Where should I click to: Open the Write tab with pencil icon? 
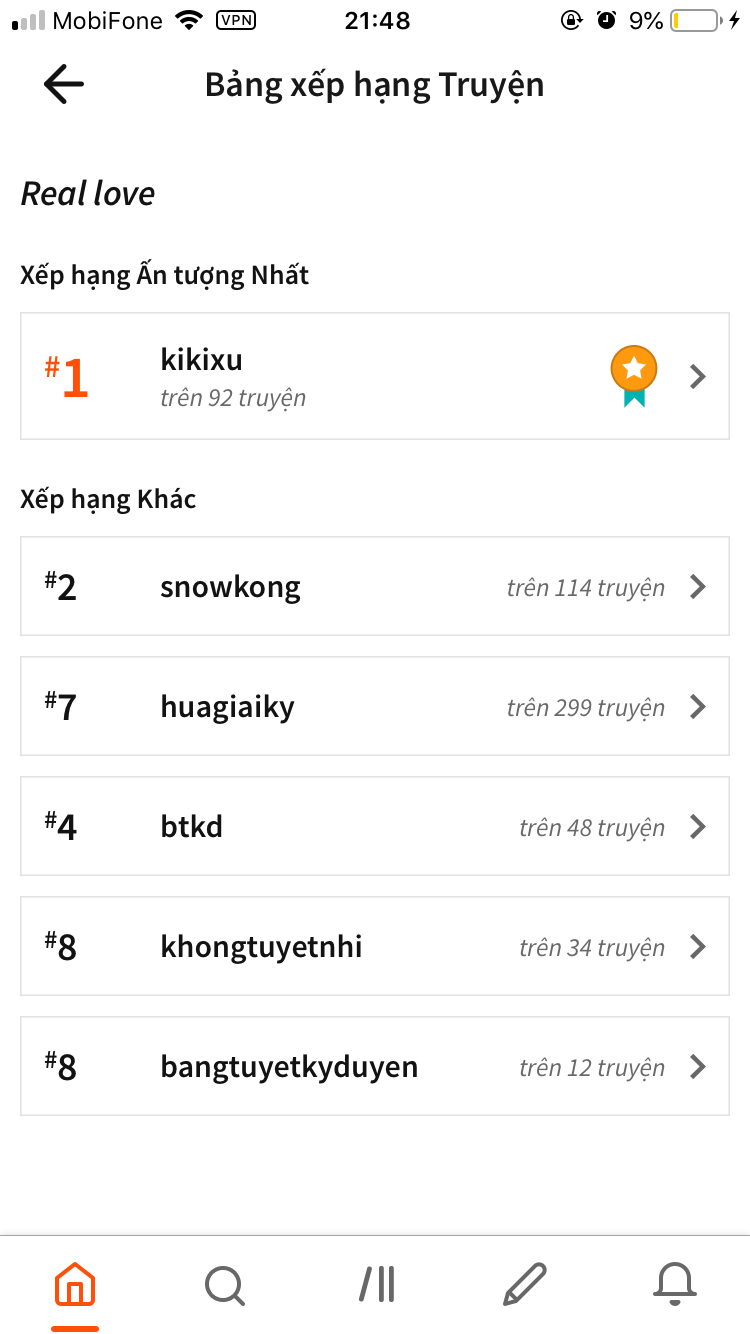[x=525, y=1284]
